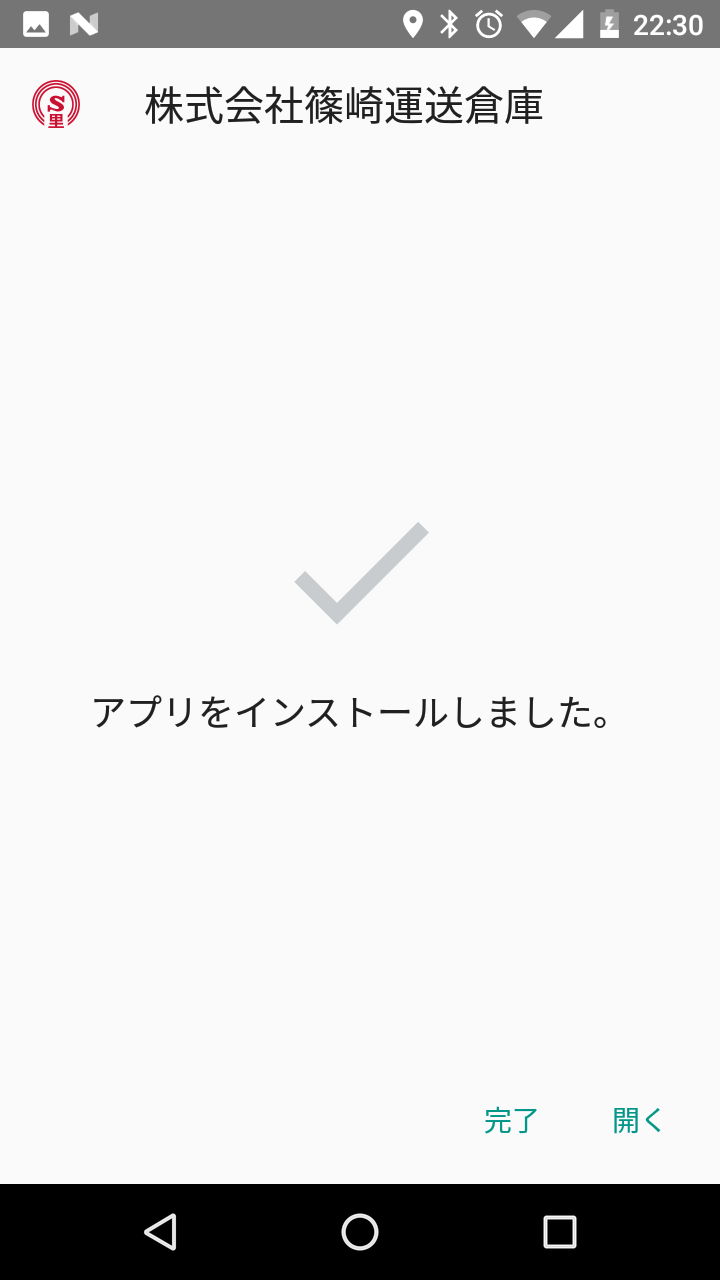Return to the home screen
This screenshot has height=1280, width=720.
360,1232
